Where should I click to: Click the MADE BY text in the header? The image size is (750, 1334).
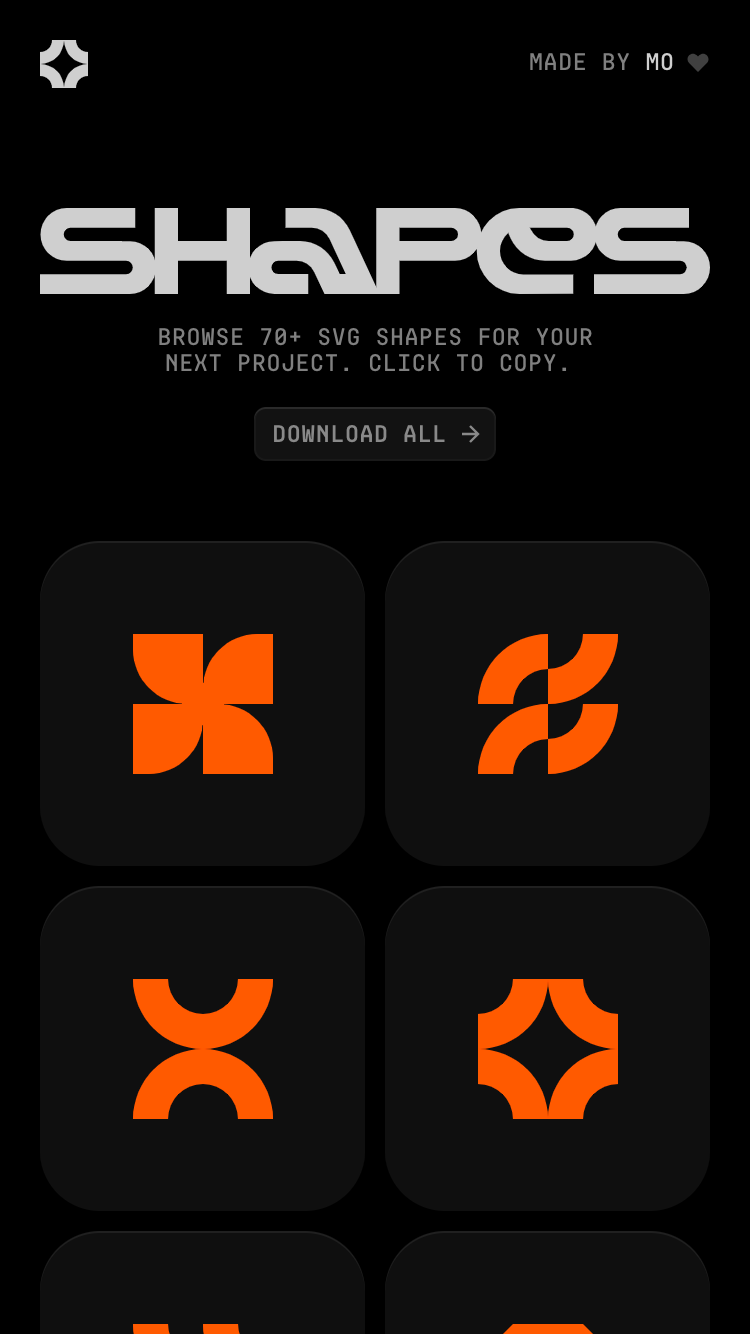pos(580,62)
